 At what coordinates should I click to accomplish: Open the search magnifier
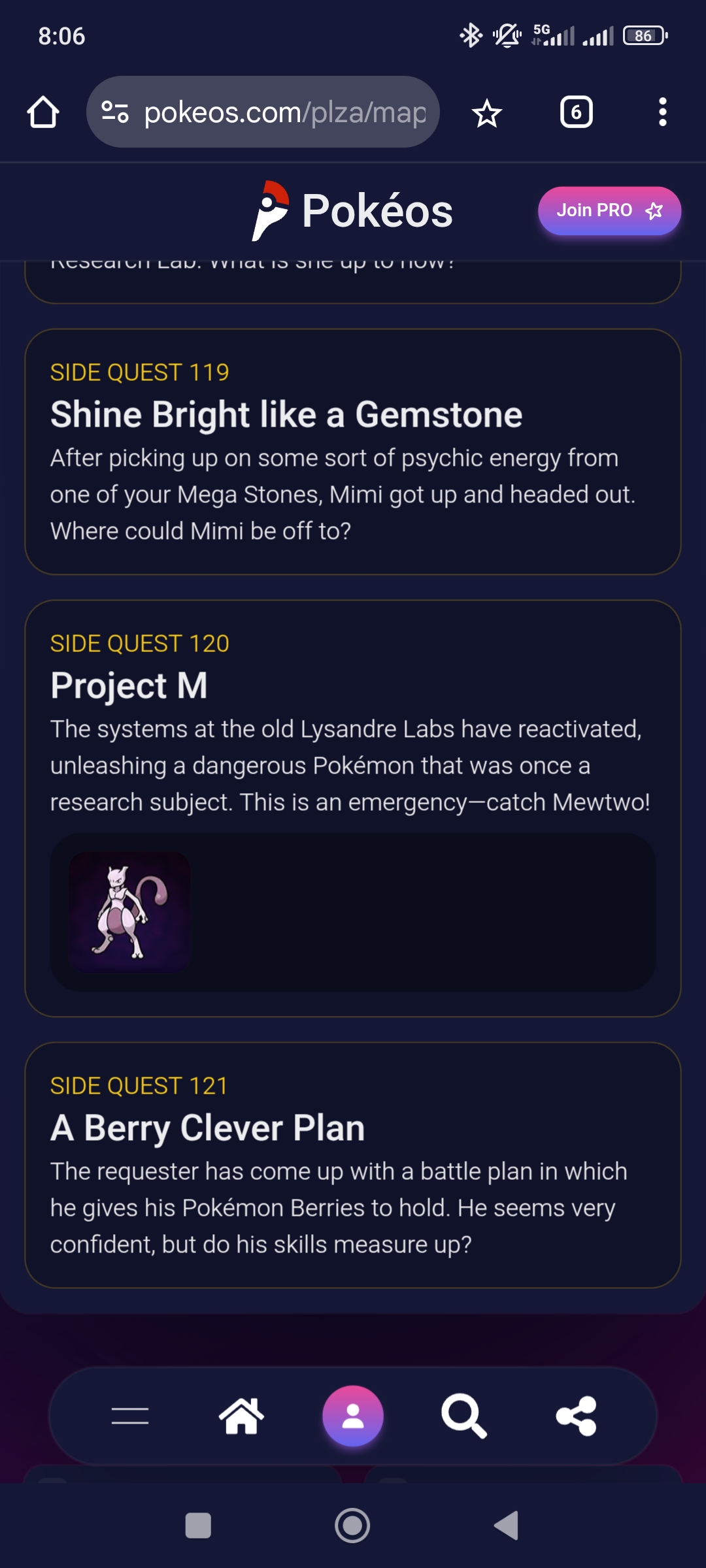[464, 1416]
